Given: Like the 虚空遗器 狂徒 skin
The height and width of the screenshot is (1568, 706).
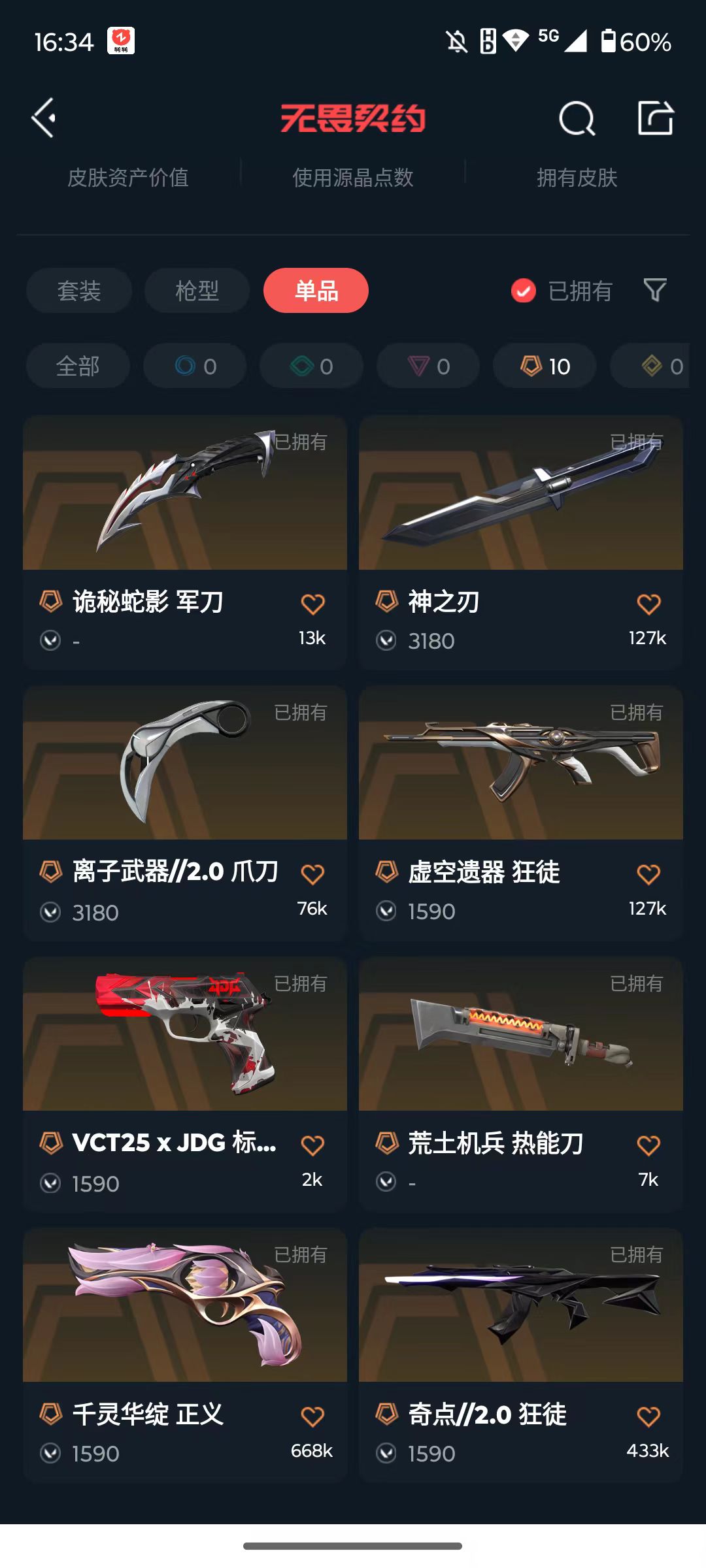Looking at the screenshot, I should click(x=648, y=874).
